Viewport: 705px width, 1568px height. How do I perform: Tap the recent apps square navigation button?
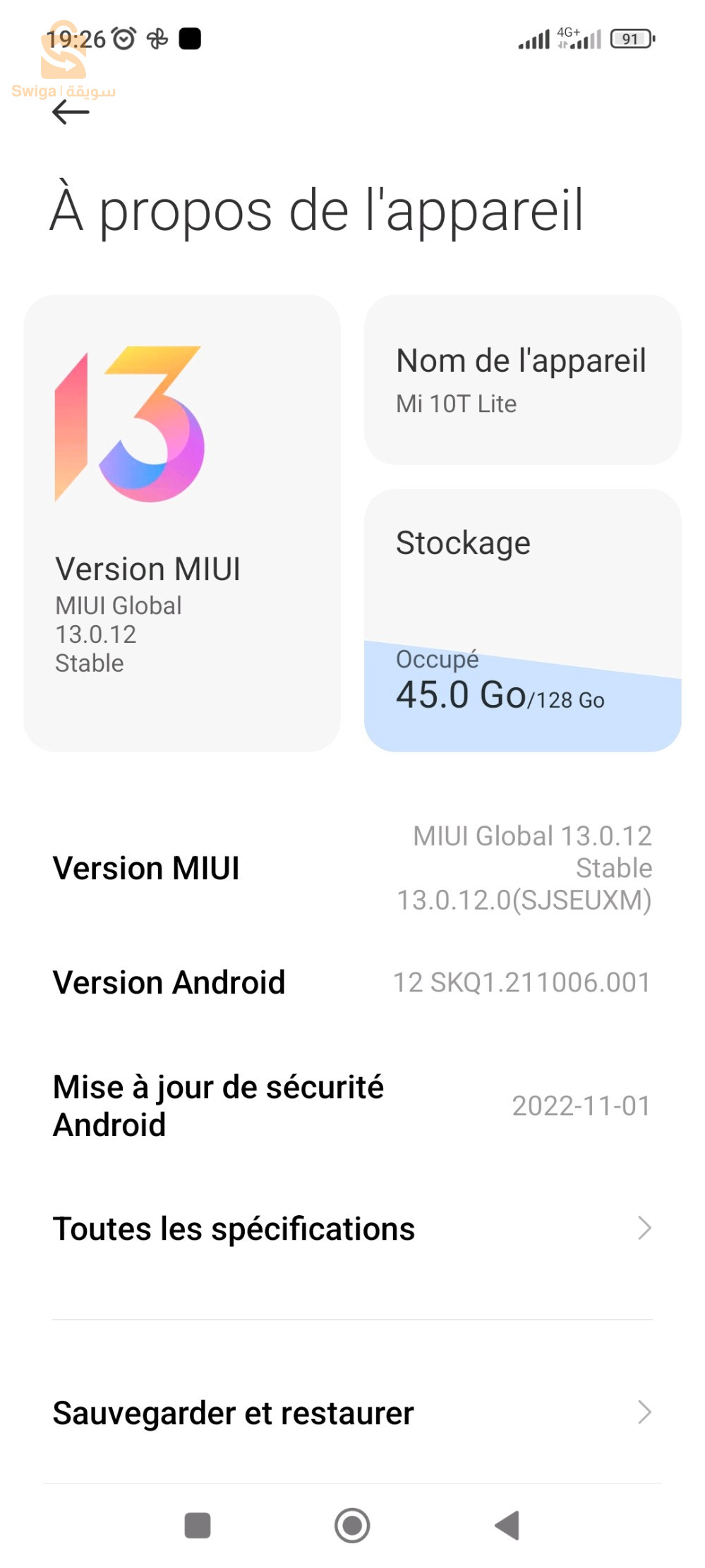click(x=198, y=1526)
